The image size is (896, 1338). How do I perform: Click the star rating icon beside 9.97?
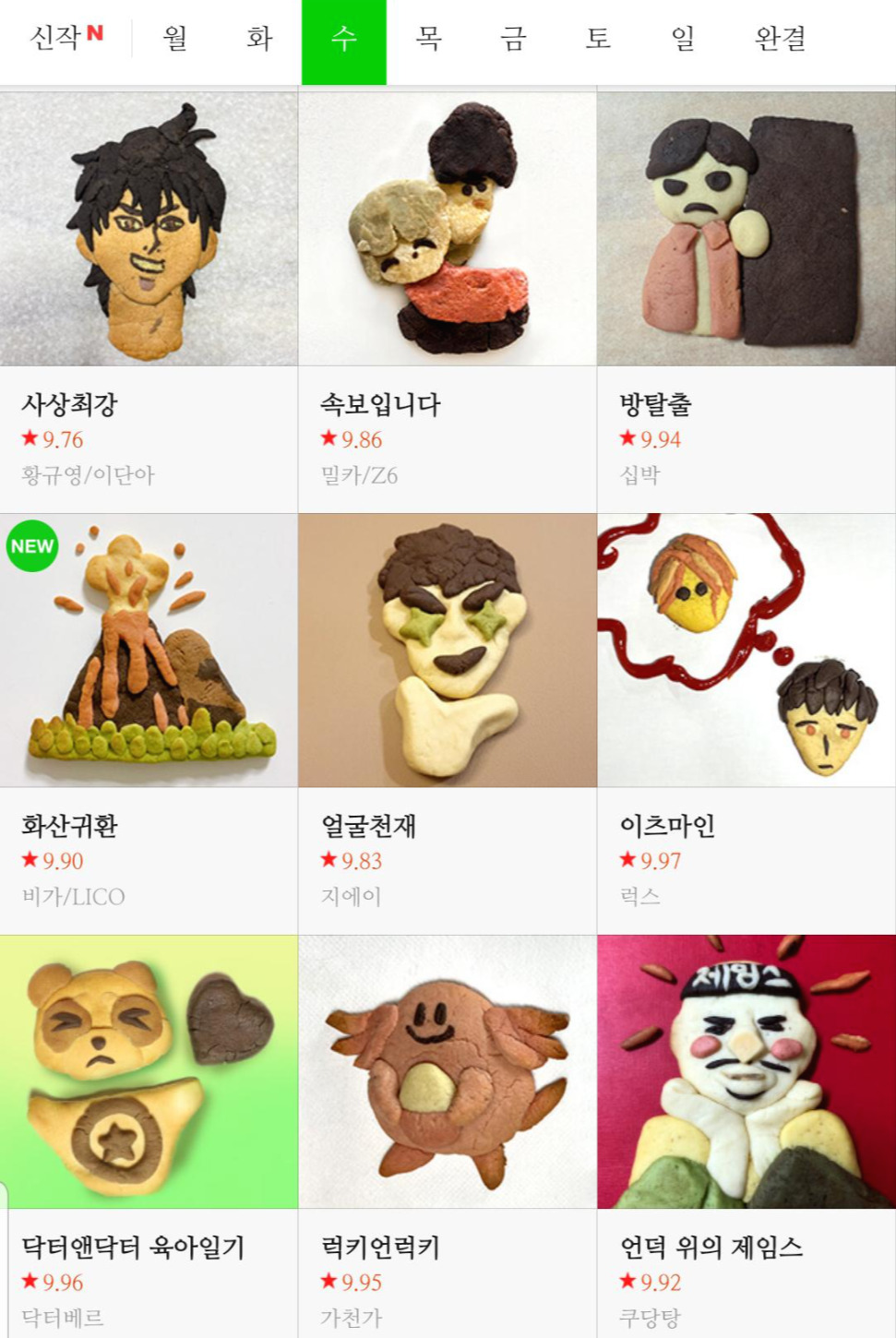[x=627, y=859]
